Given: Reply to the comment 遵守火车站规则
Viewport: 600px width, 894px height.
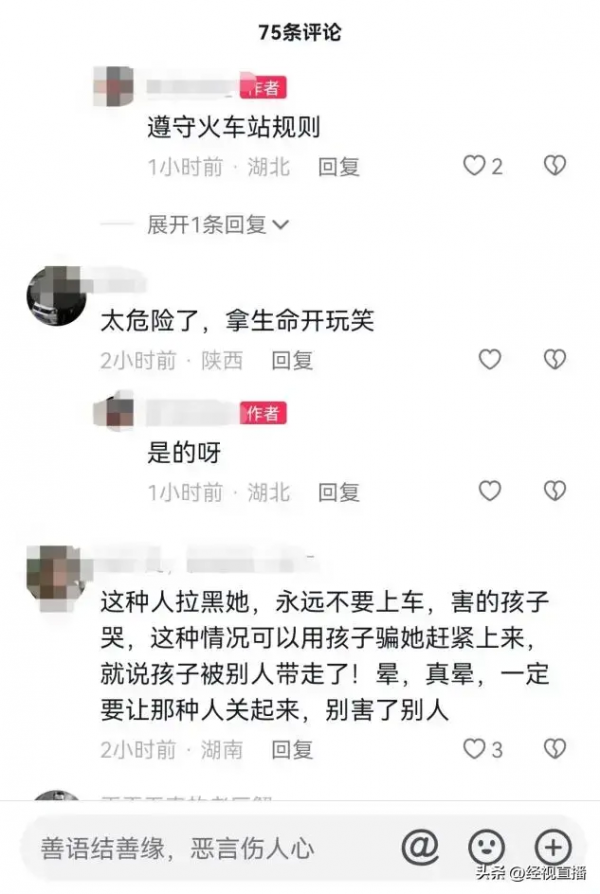Looking at the screenshot, I should 339,167.
